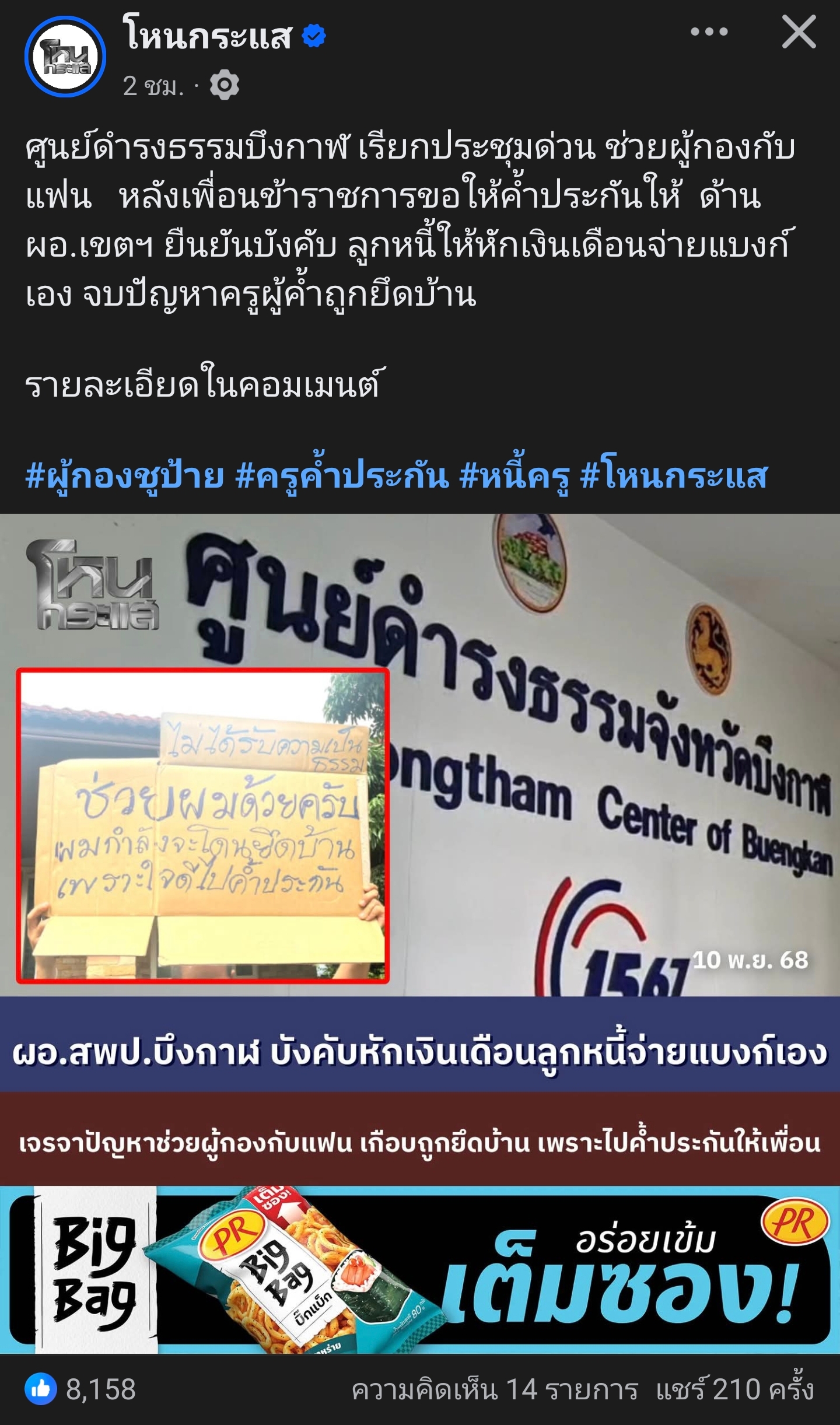
Task: View the 210 shares list
Action: tap(734, 1390)
